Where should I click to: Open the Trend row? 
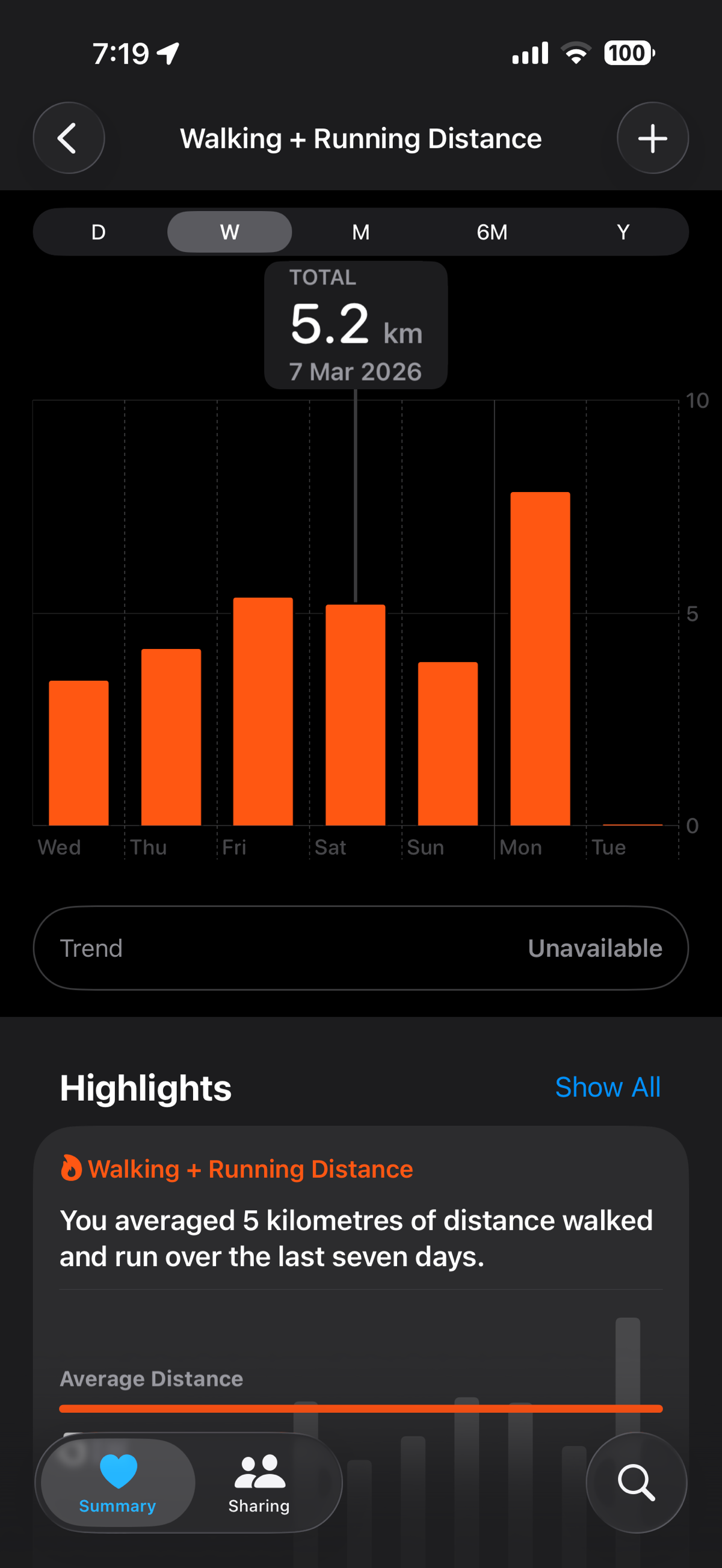click(361, 948)
